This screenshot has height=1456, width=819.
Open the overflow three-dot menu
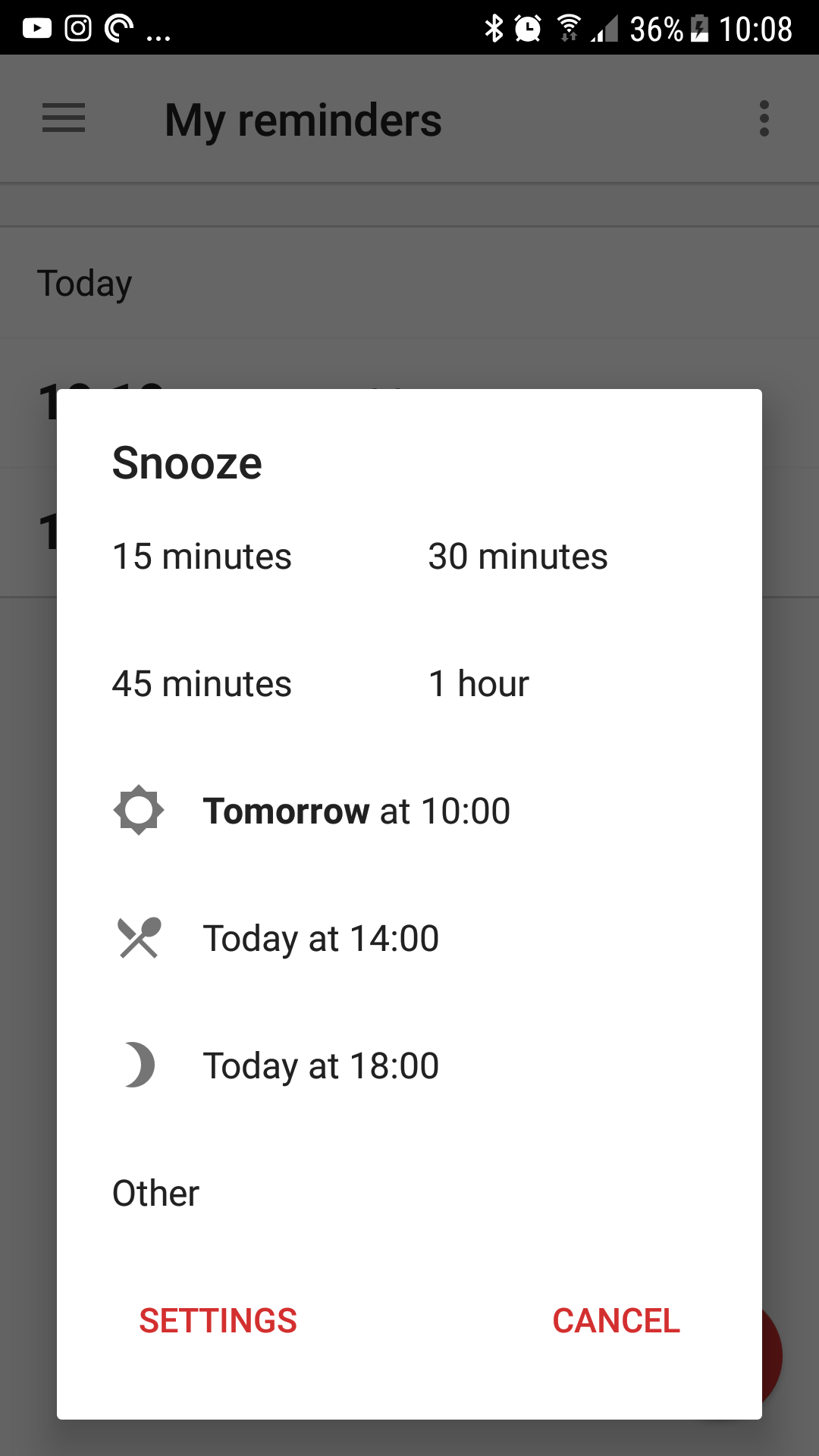(x=764, y=118)
